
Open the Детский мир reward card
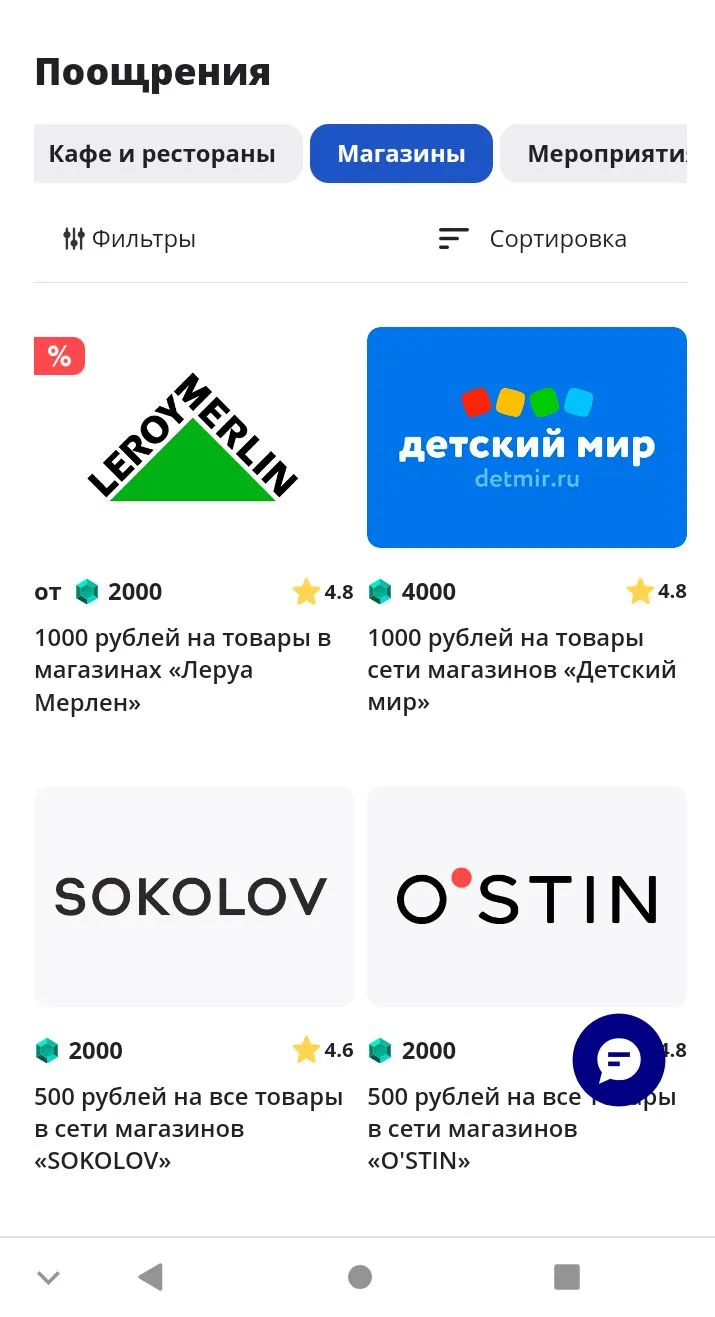point(527,522)
